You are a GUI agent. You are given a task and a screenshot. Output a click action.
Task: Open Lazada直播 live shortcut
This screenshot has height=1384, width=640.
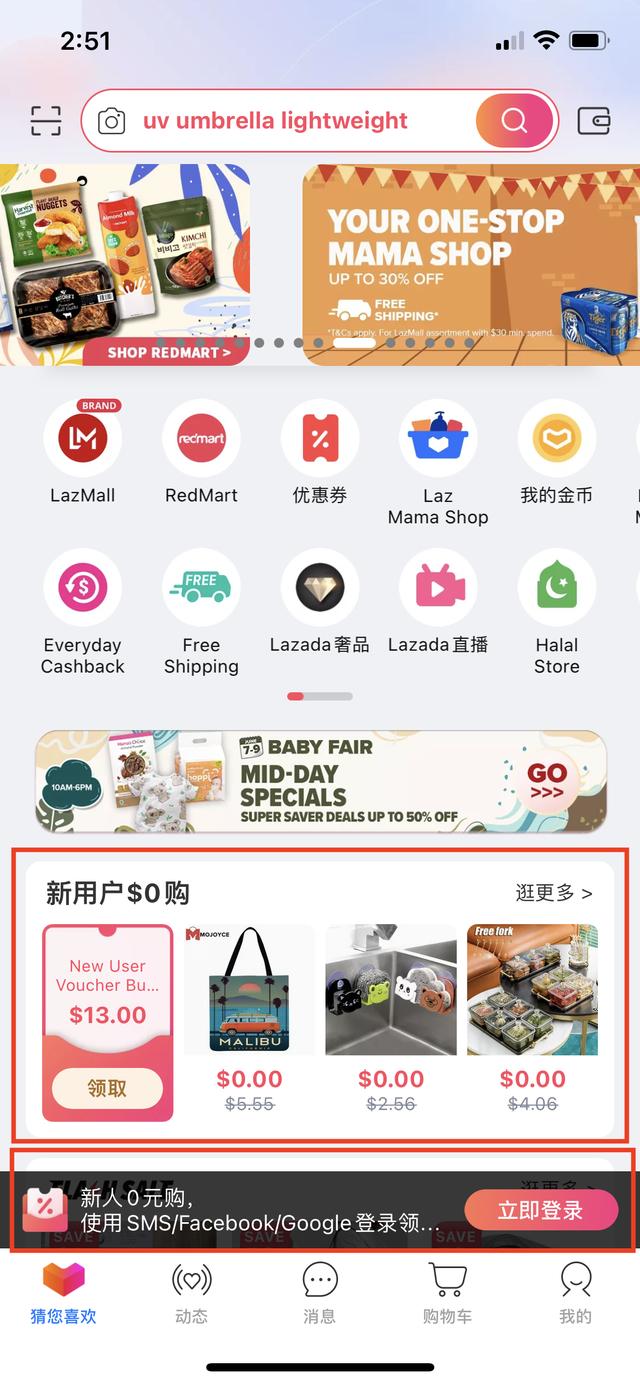pyautogui.click(x=438, y=590)
